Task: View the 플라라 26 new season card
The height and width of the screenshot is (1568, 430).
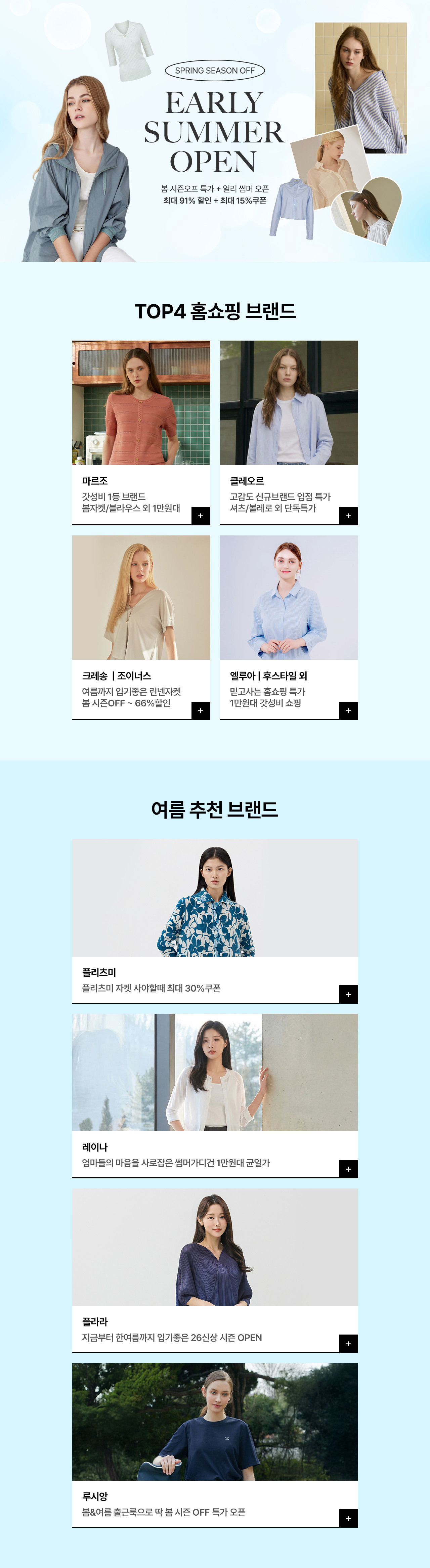Action: [x=214, y=1270]
